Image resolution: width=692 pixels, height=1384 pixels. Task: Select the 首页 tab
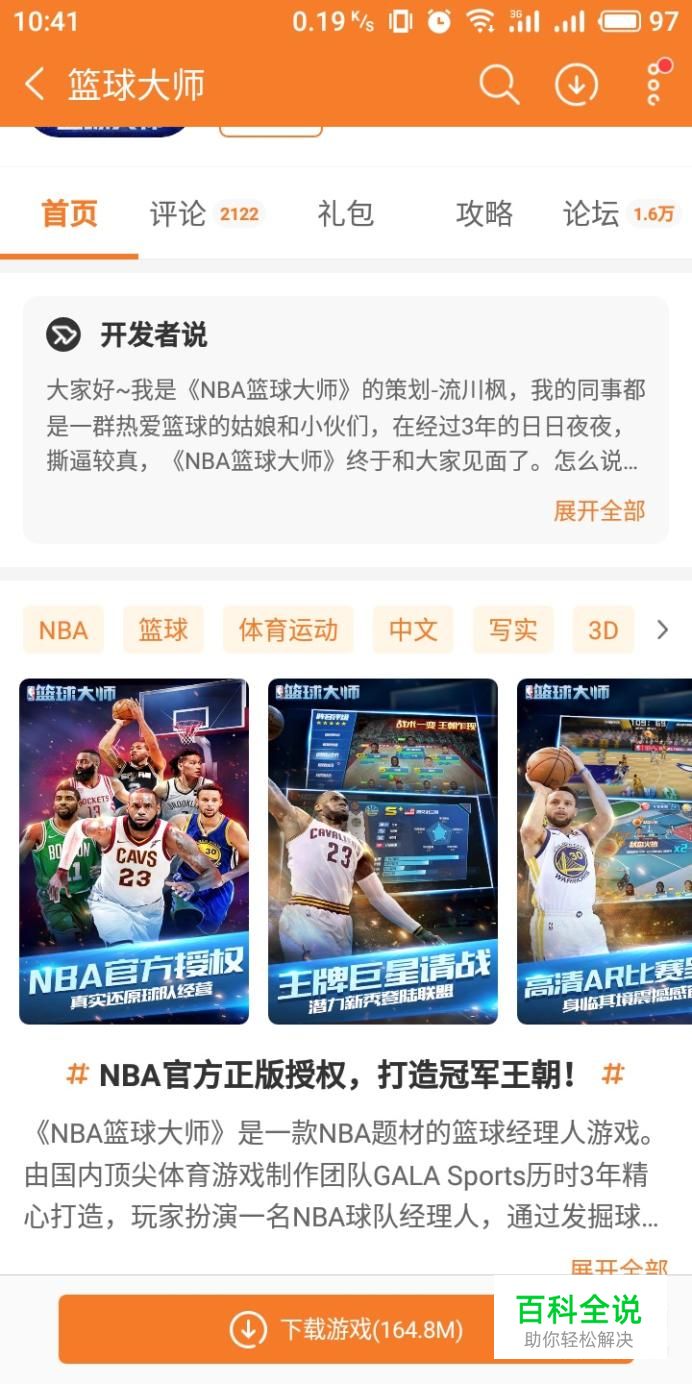[x=69, y=213]
